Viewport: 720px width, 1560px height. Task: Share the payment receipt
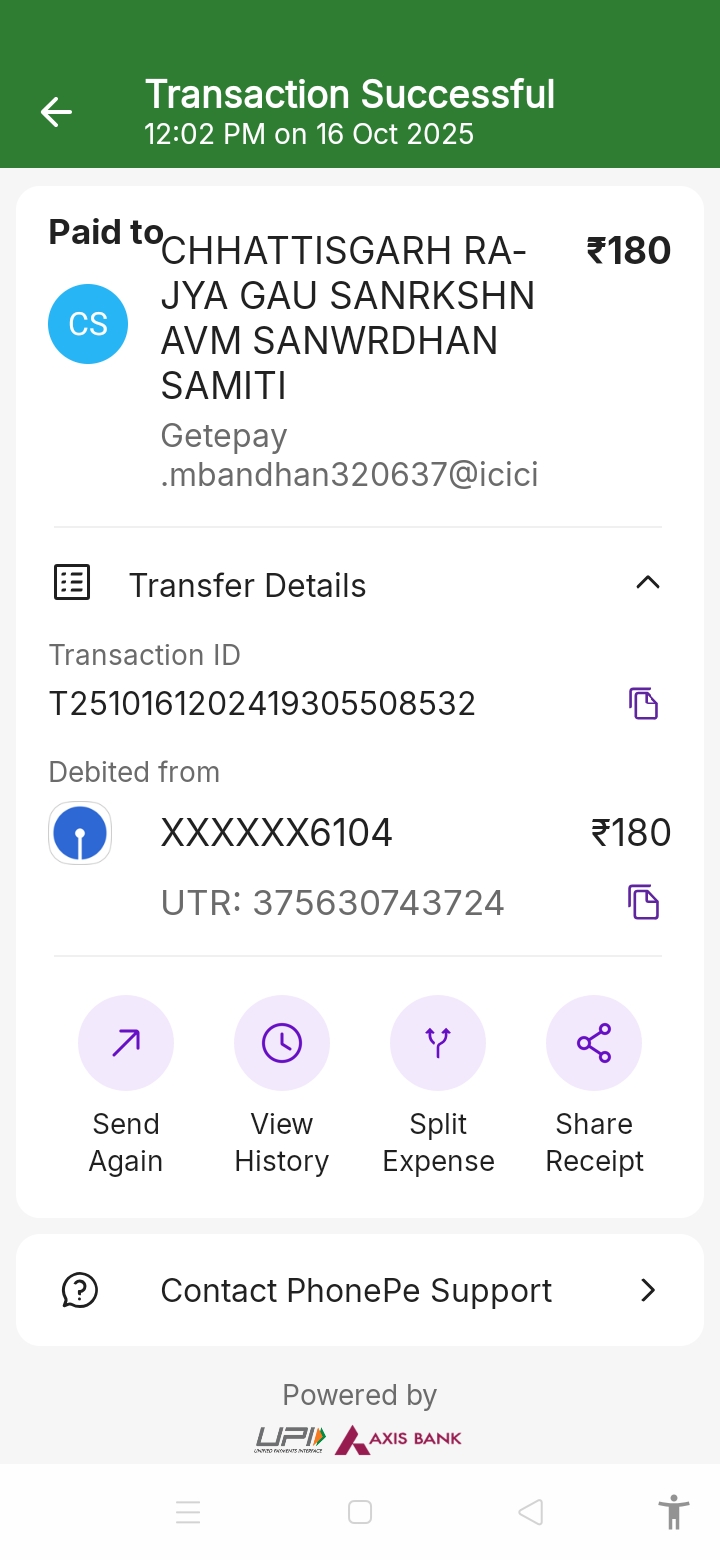point(594,1043)
